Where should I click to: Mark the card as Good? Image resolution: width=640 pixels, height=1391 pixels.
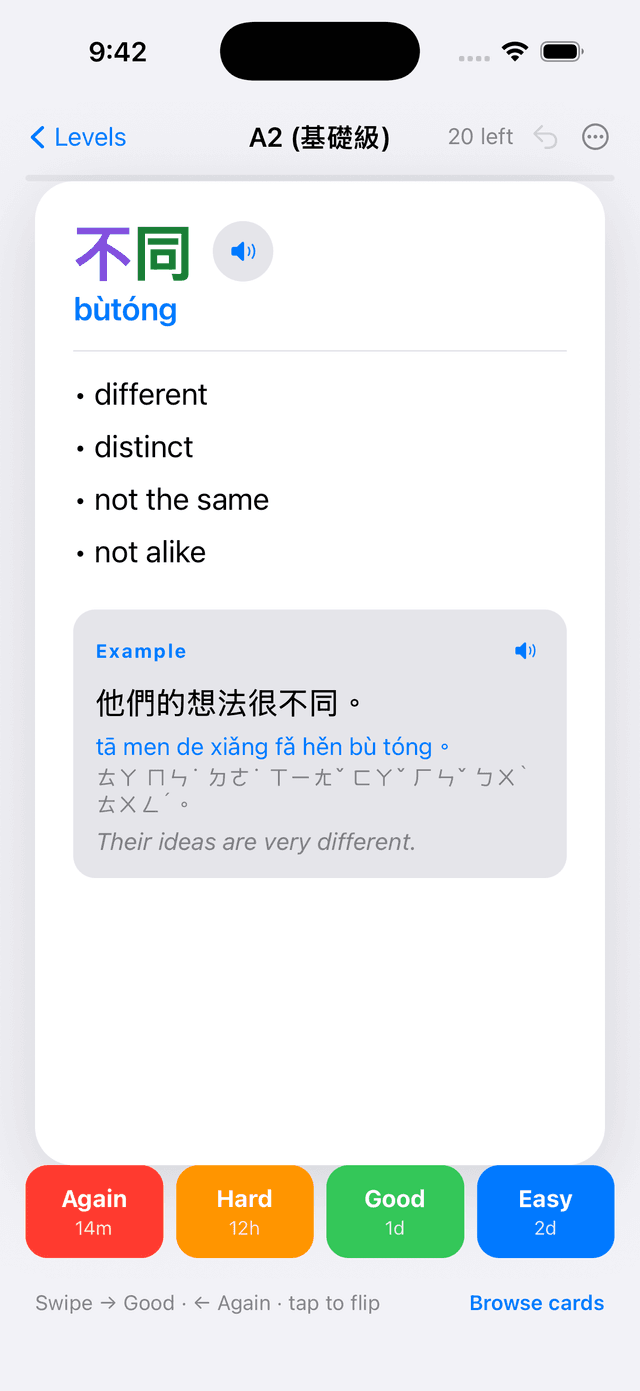click(395, 1211)
